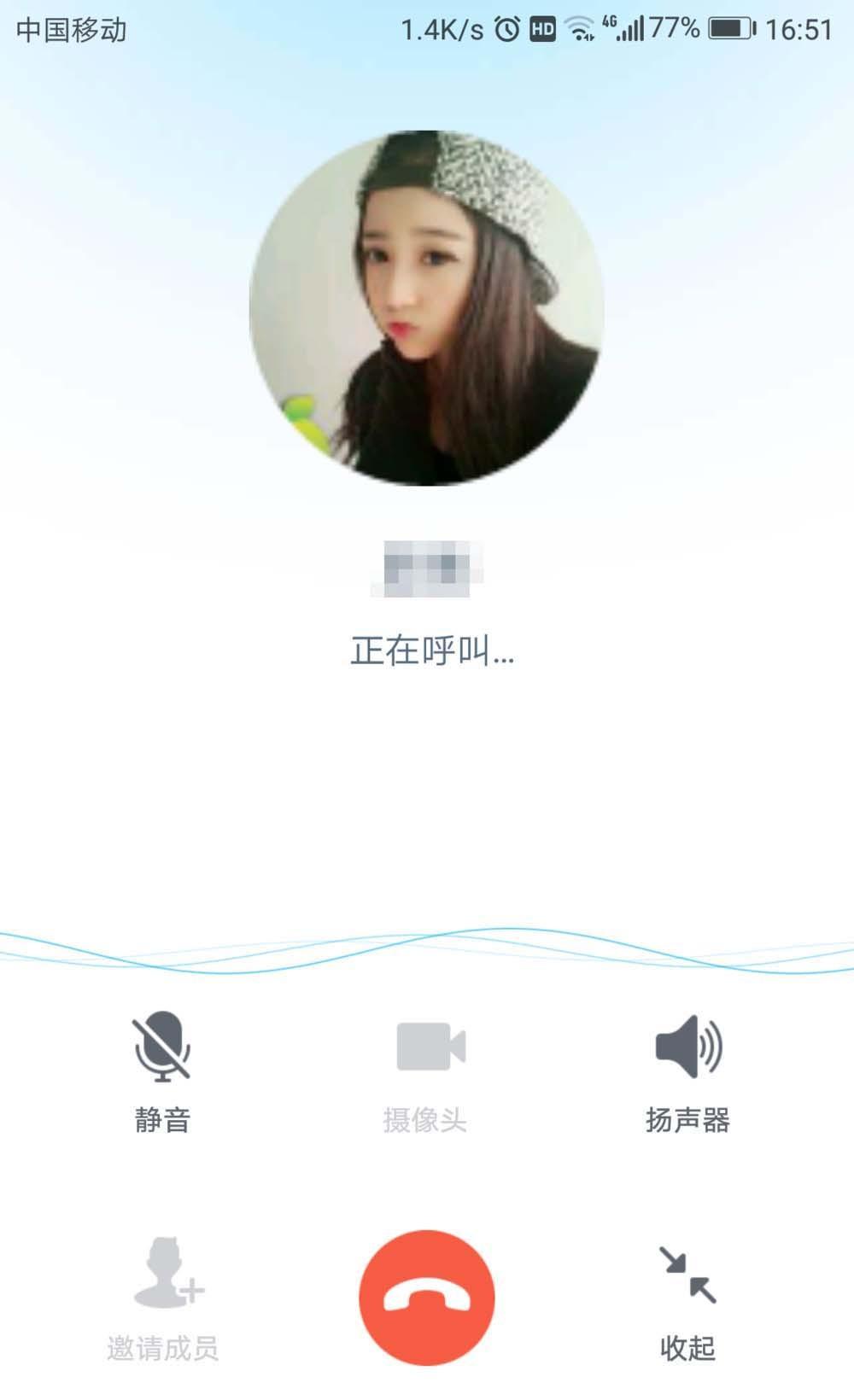Hang up using the red phone icon
This screenshot has width=854, height=1400.
click(427, 1296)
